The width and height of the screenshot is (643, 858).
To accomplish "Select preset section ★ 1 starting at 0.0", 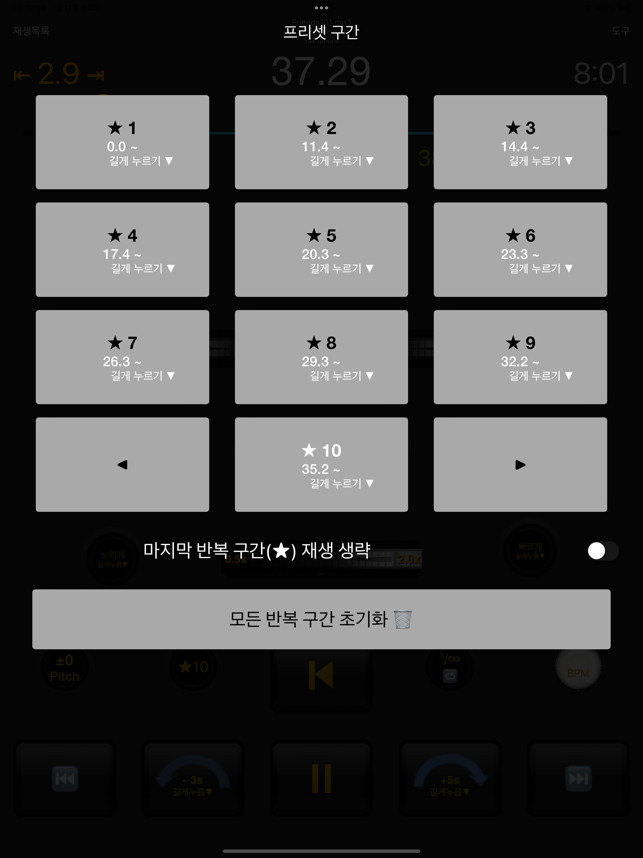I will click(x=122, y=142).
